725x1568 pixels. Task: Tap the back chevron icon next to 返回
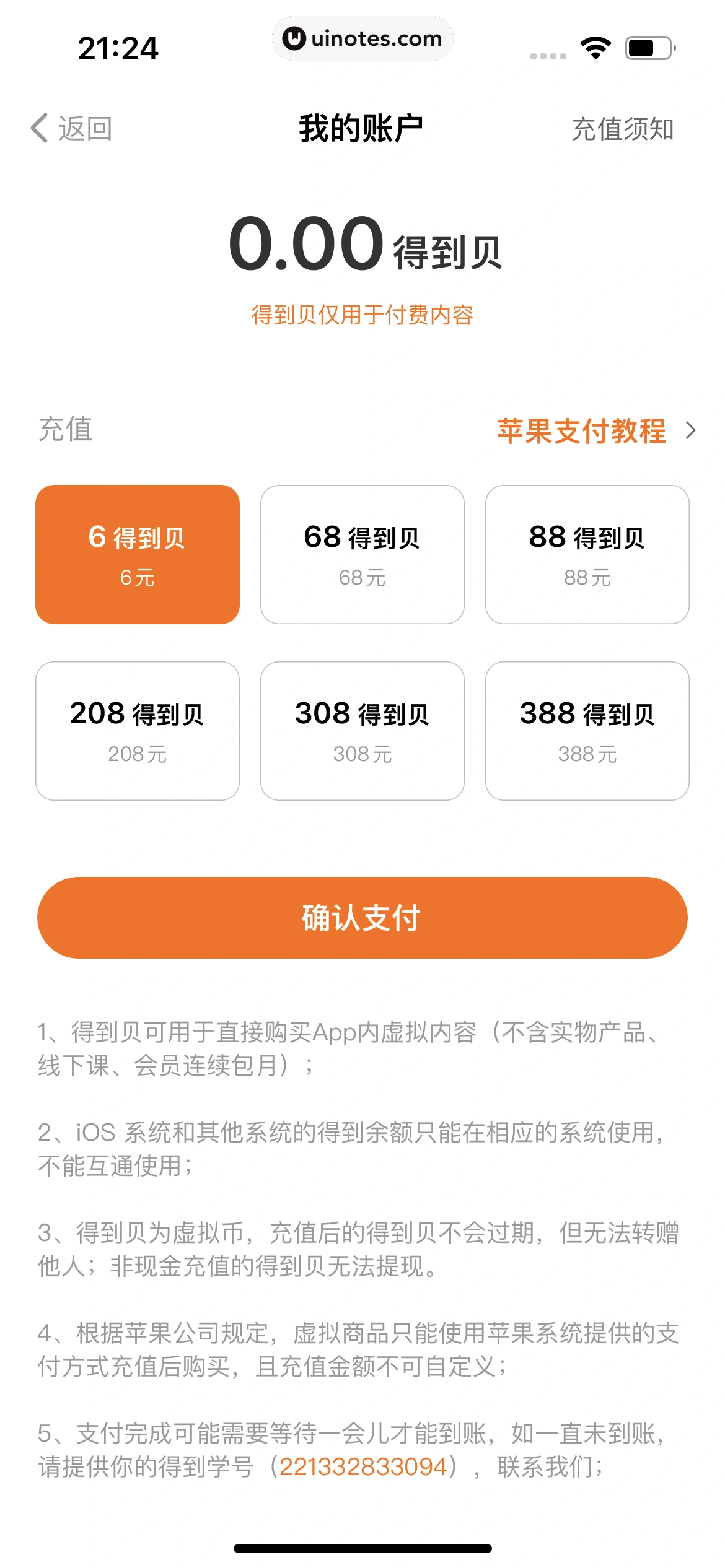[38, 129]
